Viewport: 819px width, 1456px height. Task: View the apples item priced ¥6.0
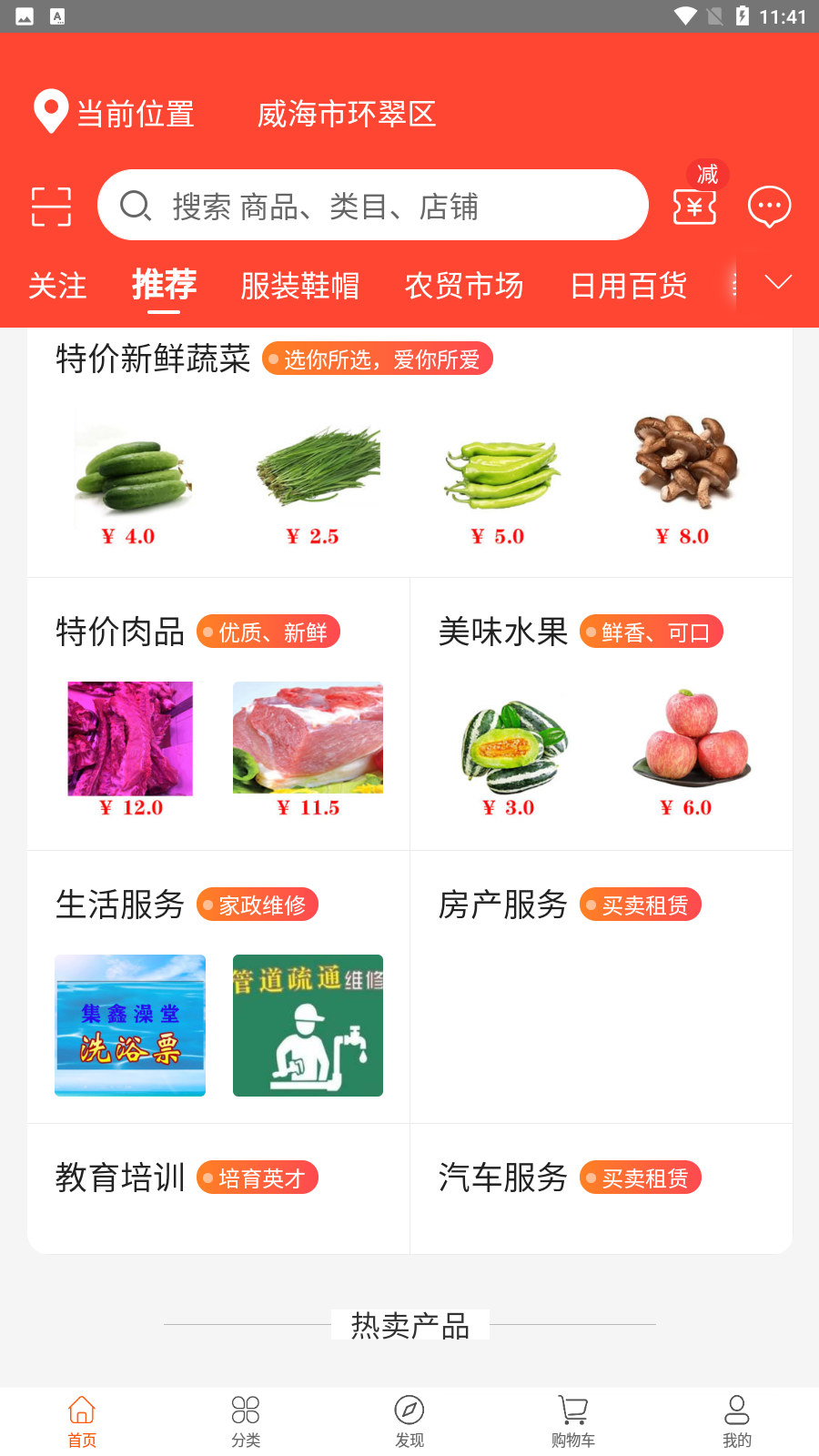pos(692,738)
